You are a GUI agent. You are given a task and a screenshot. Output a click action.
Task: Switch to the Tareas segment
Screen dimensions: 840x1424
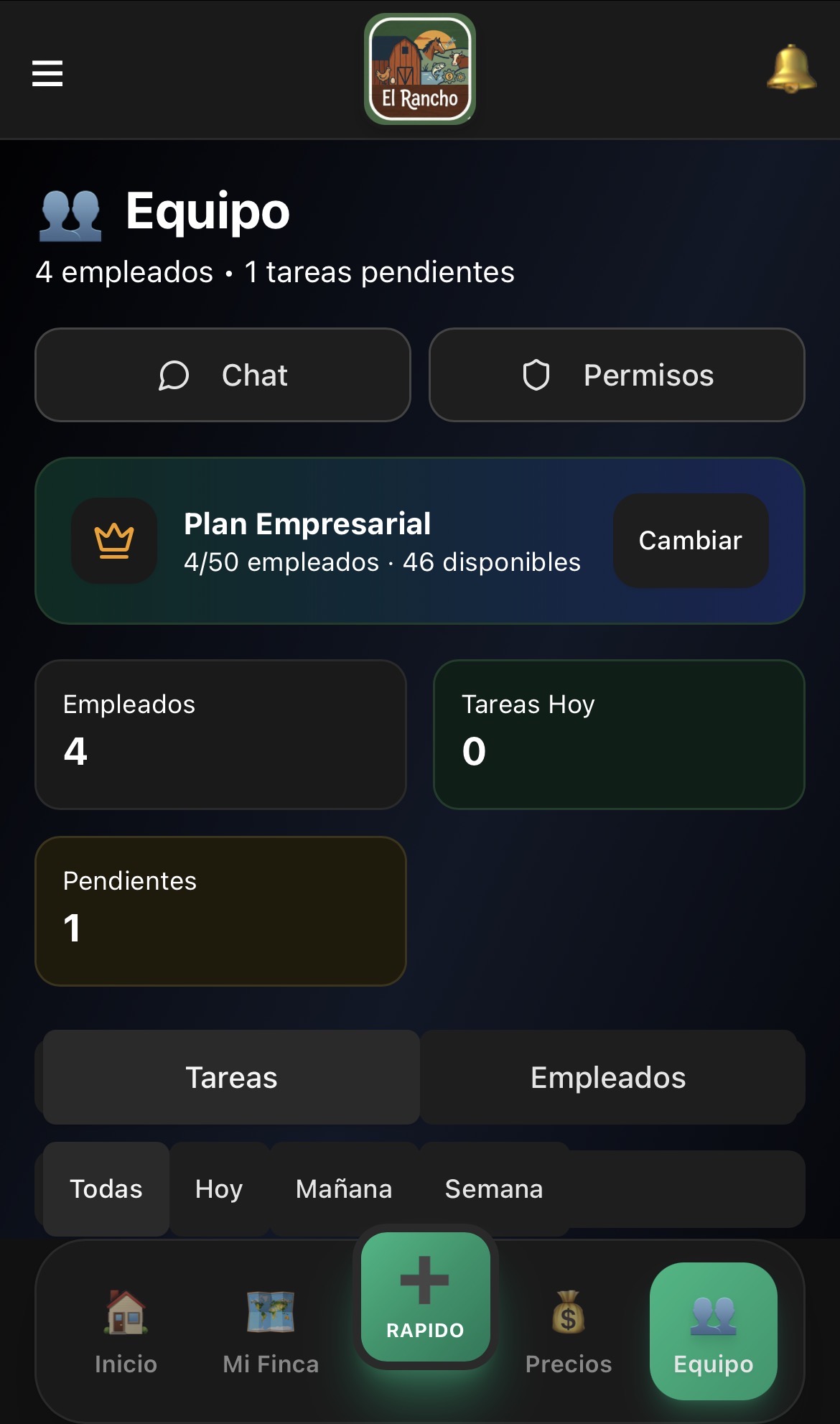tap(231, 1077)
